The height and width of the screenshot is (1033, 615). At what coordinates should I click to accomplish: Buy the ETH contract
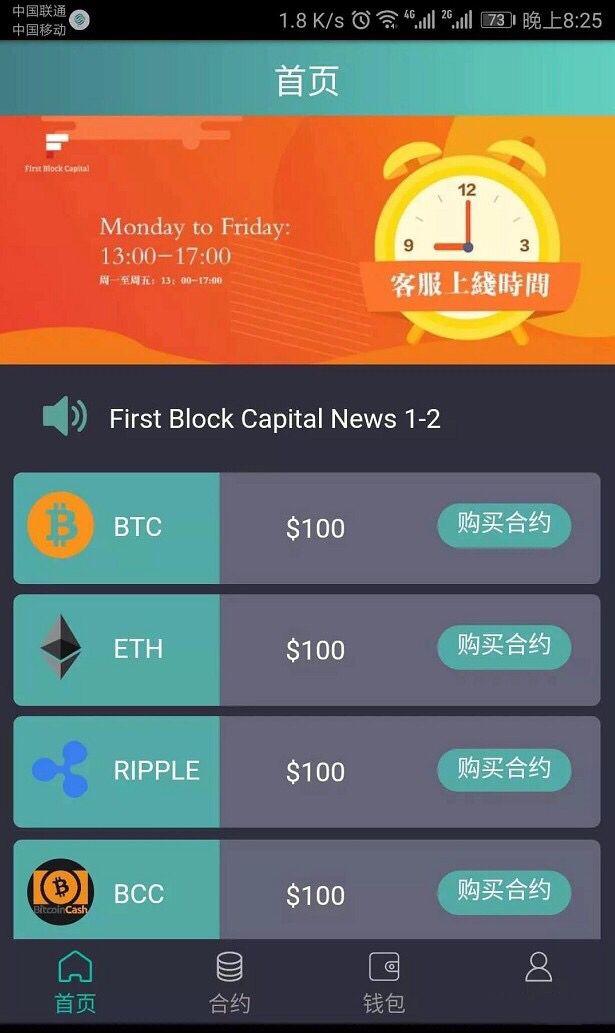tap(504, 647)
